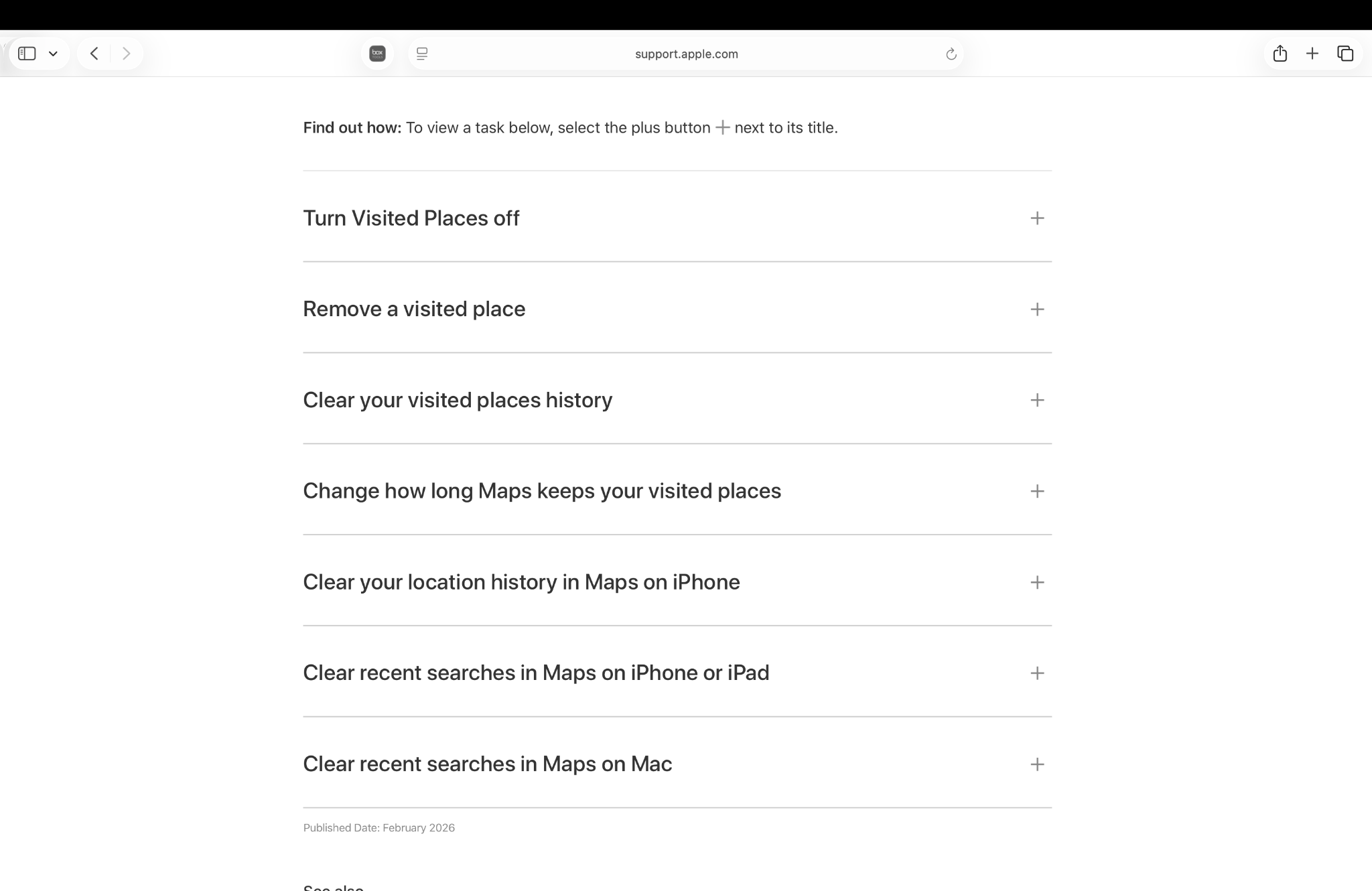The height and width of the screenshot is (891, 1372).
Task: Expand Clear your location history on iPhone
Action: point(1036,582)
